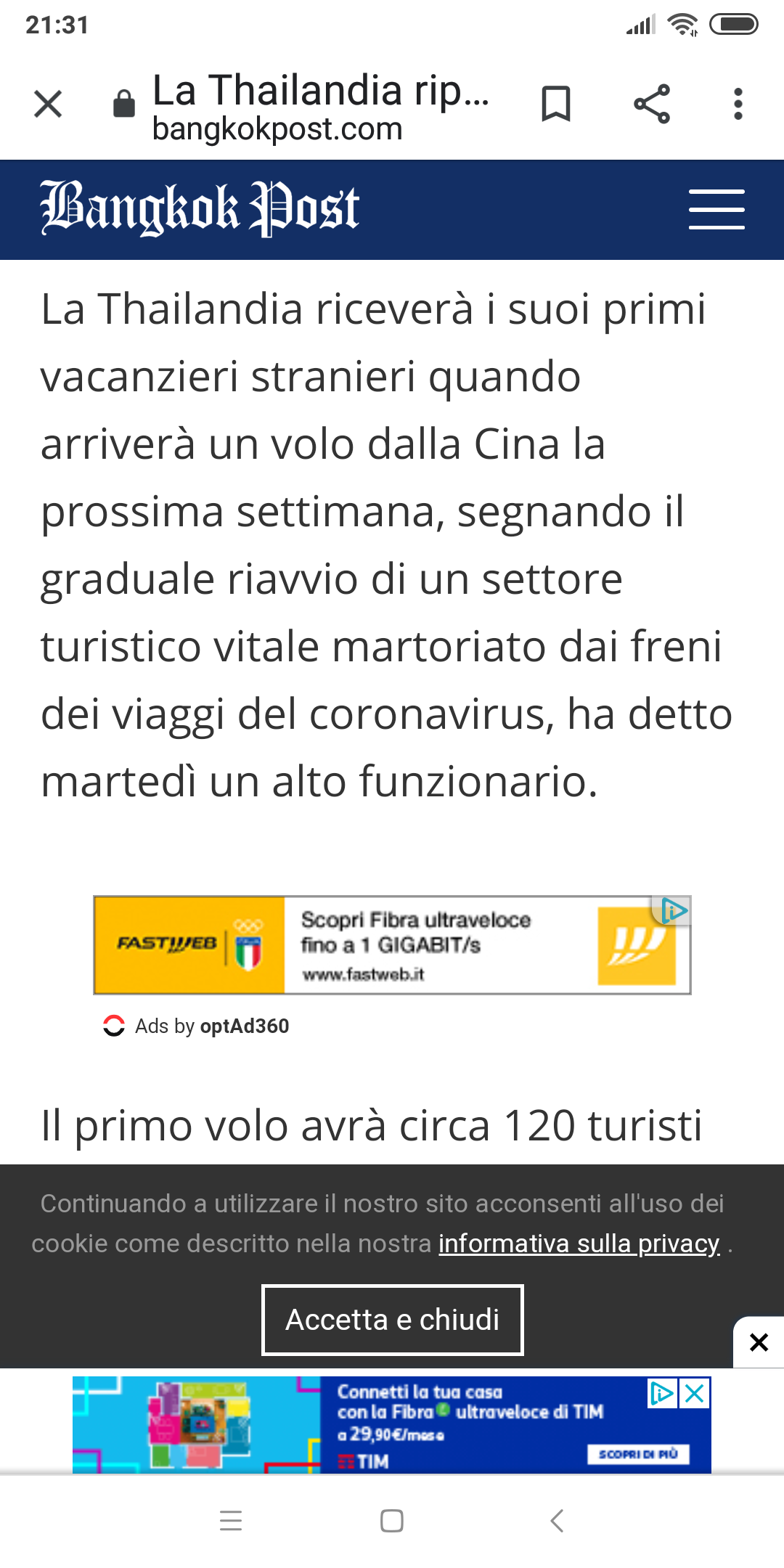Viewport: 784px width, 1568px height.
Task: Tap Accetta e chiudi cookie button
Action: pos(392,1319)
